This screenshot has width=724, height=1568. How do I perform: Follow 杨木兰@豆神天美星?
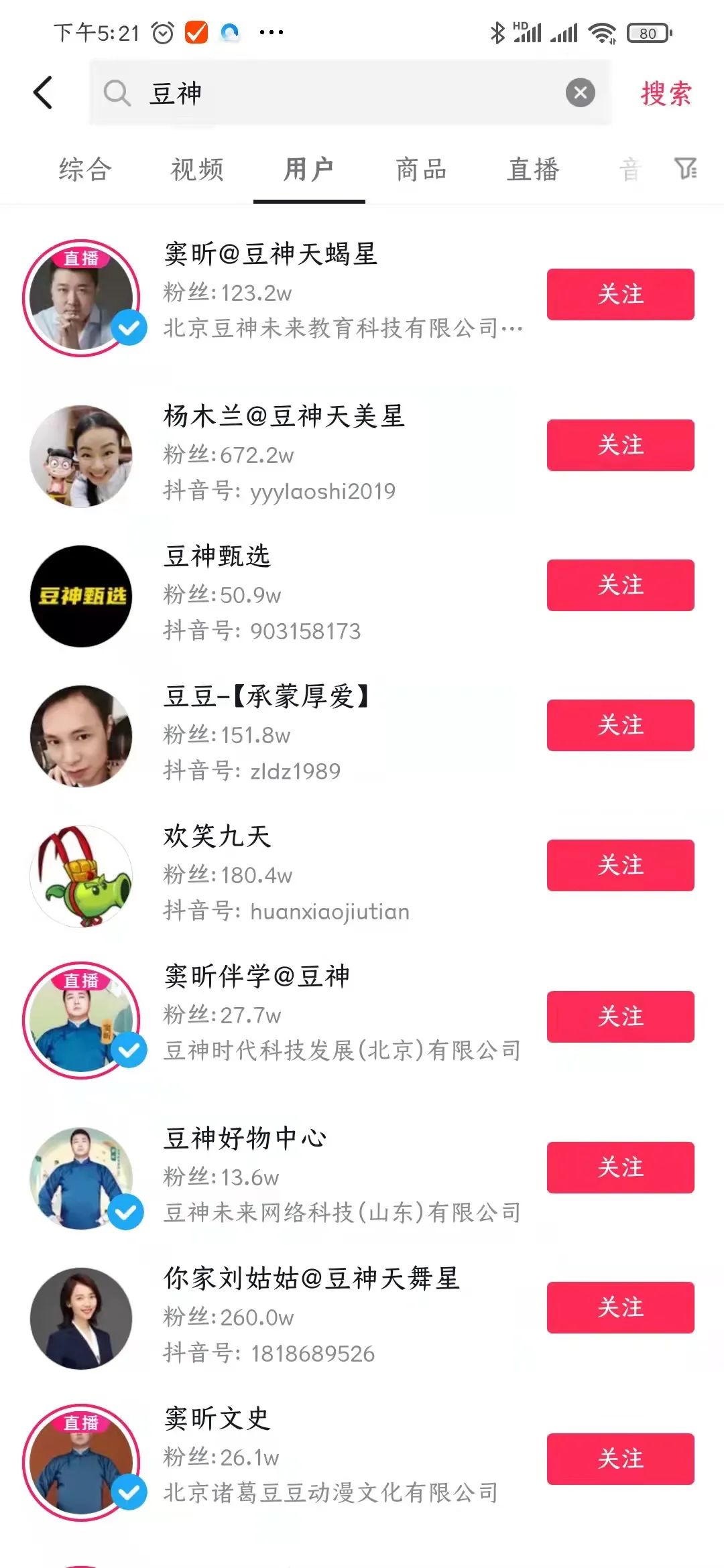[x=620, y=445]
